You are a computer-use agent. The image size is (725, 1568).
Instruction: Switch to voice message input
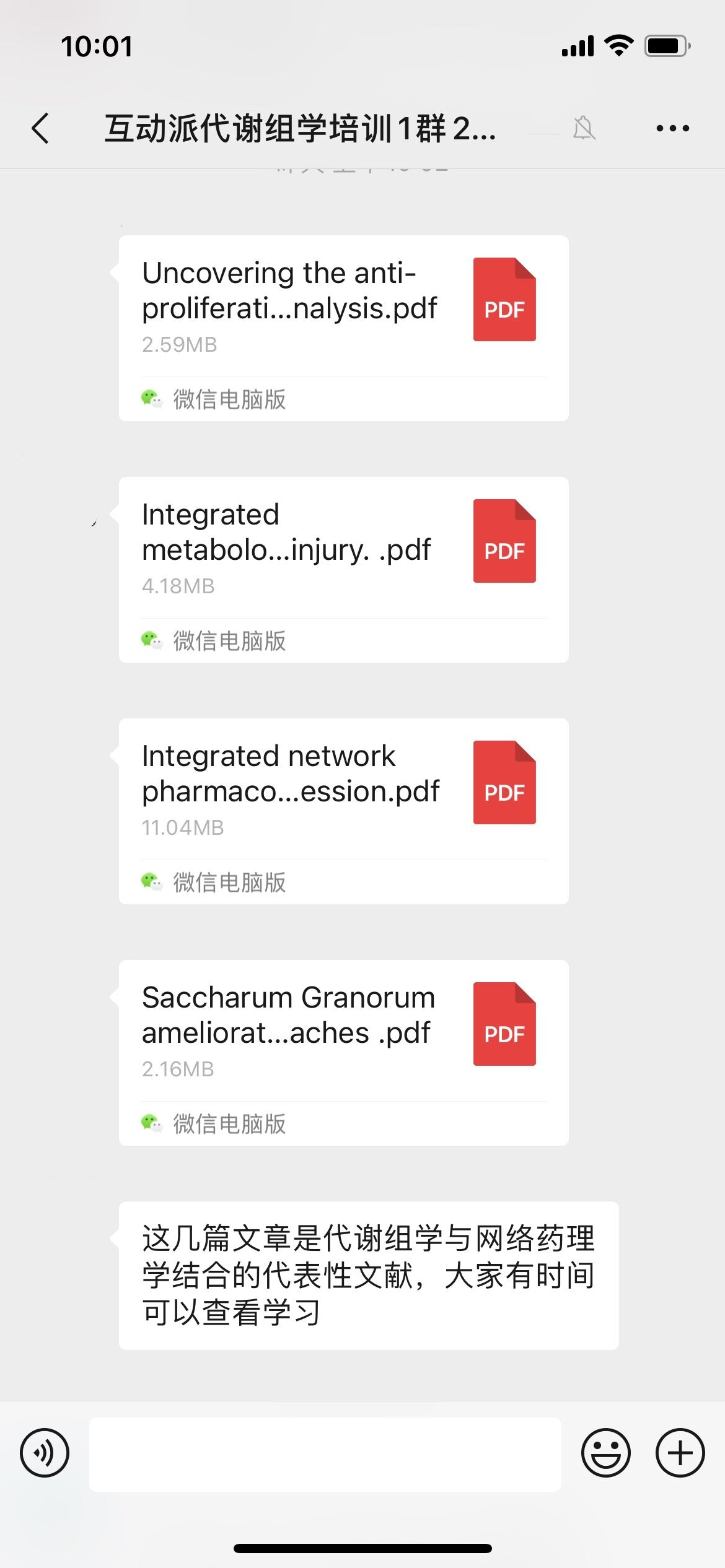pos(45,1453)
